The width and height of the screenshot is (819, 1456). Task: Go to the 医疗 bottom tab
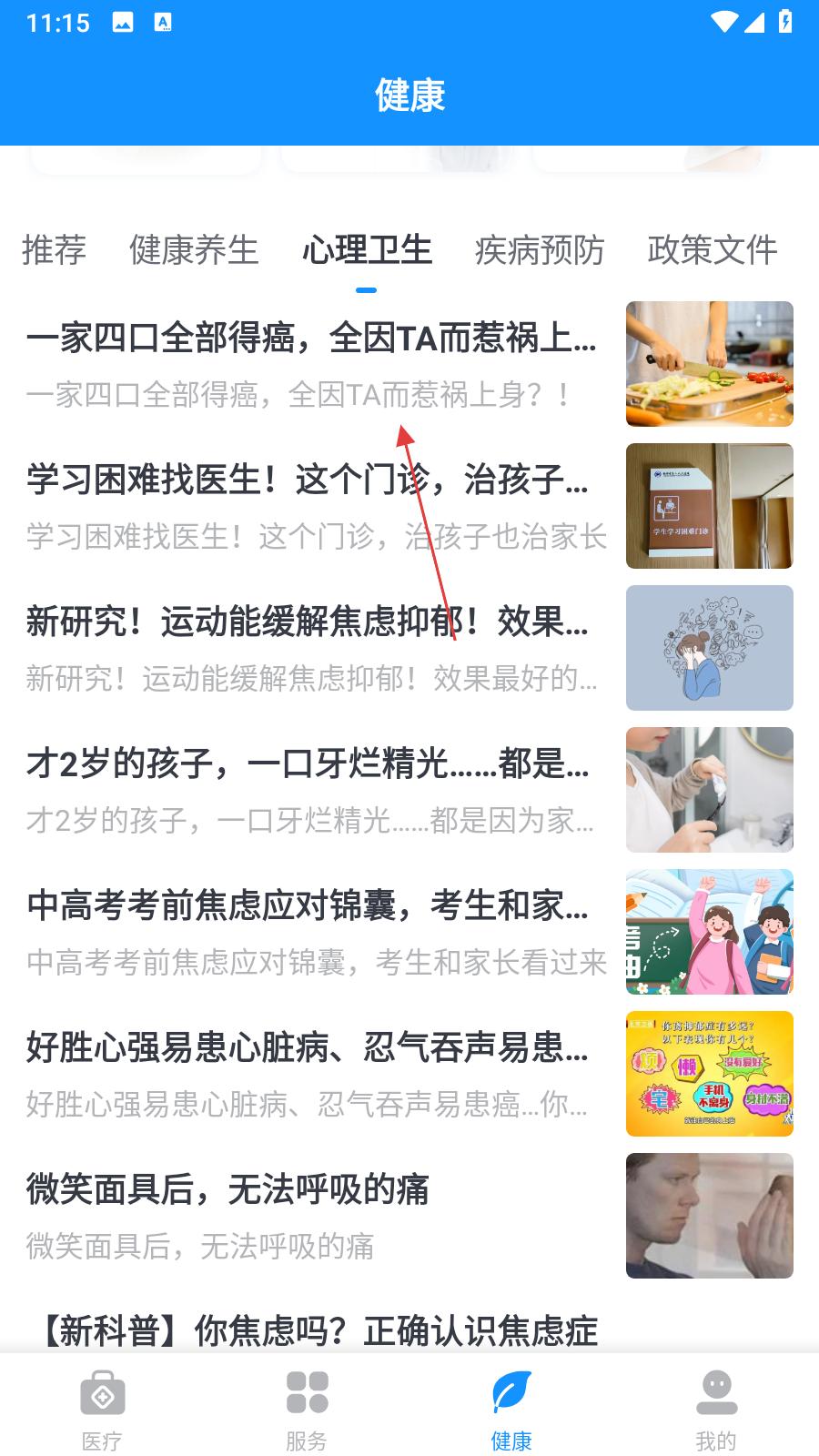(x=102, y=1410)
